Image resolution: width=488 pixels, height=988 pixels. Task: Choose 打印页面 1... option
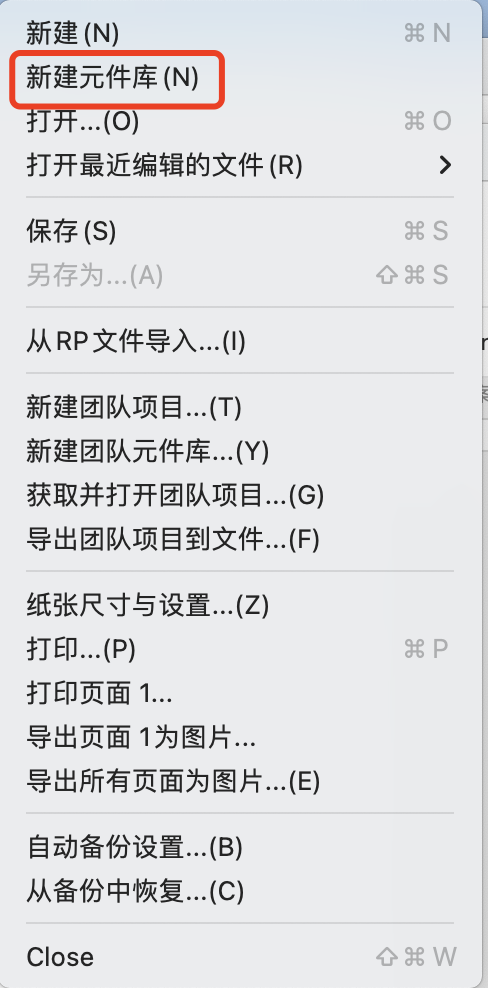[240, 694]
